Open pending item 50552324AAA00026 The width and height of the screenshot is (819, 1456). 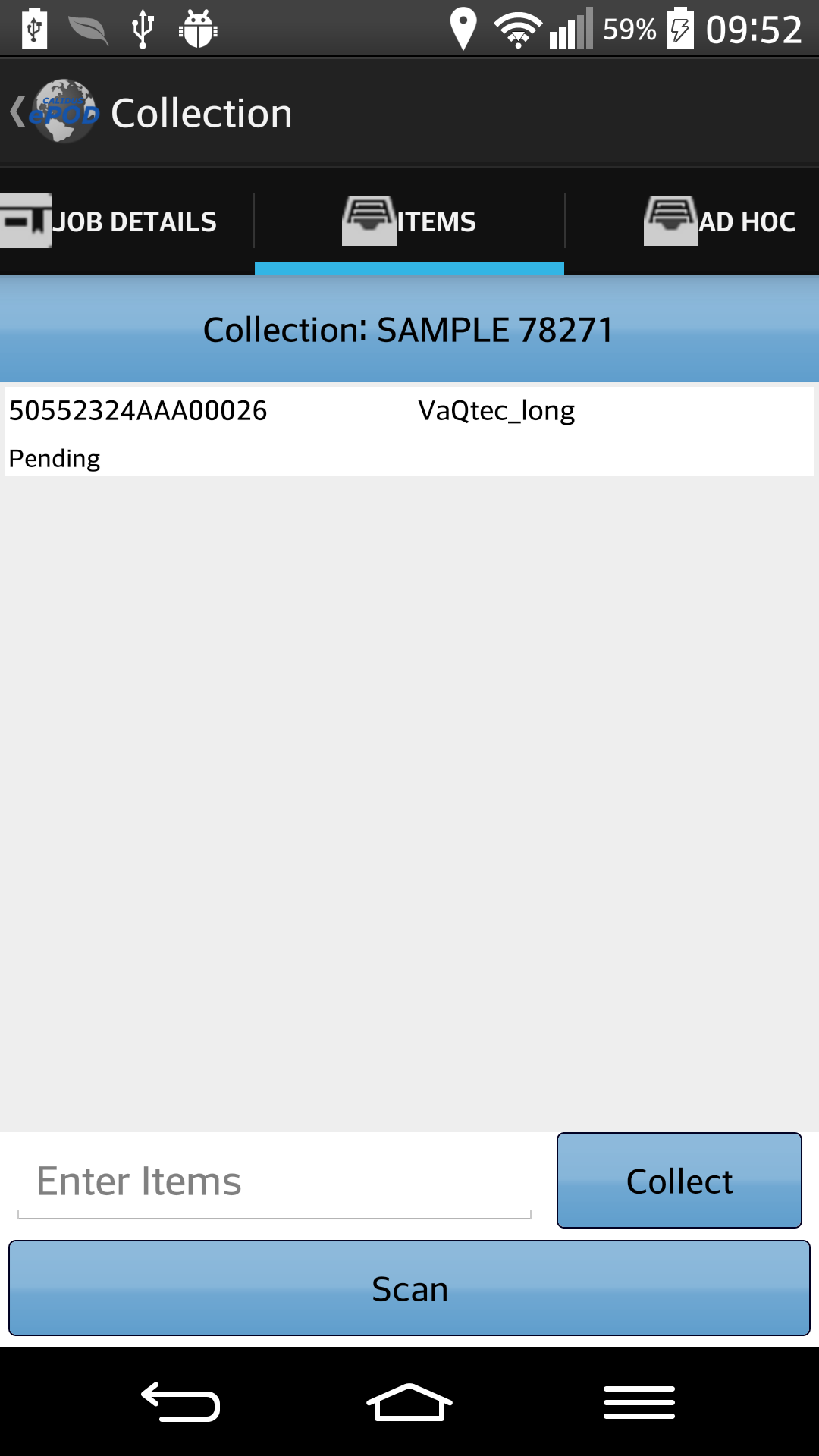tap(409, 432)
